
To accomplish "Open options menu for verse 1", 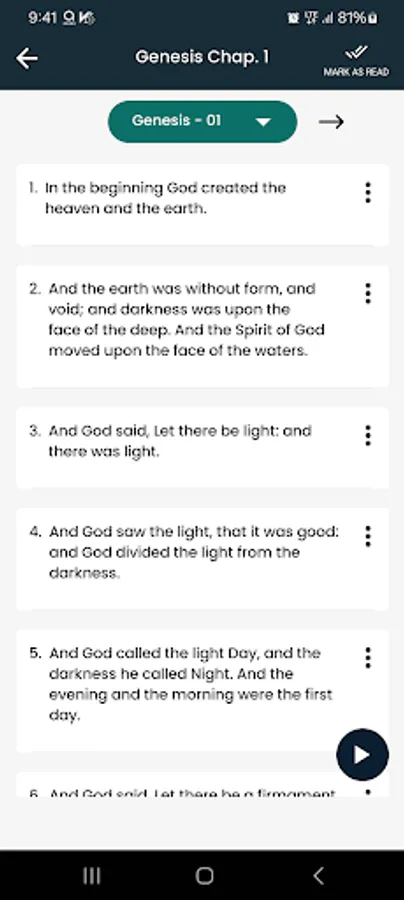I will pyautogui.click(x=368, y=192).
